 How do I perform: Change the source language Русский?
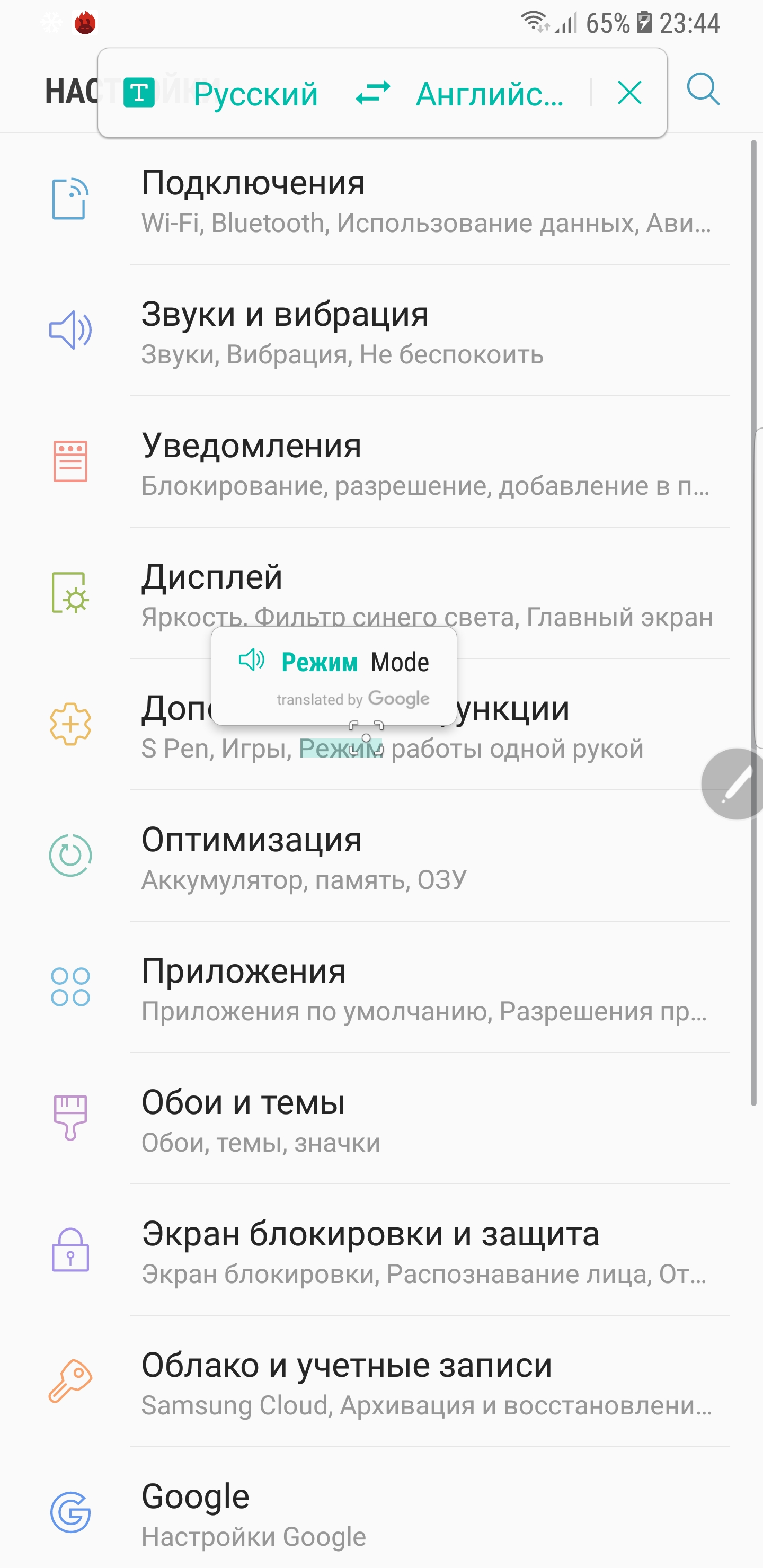click(256, 94)
